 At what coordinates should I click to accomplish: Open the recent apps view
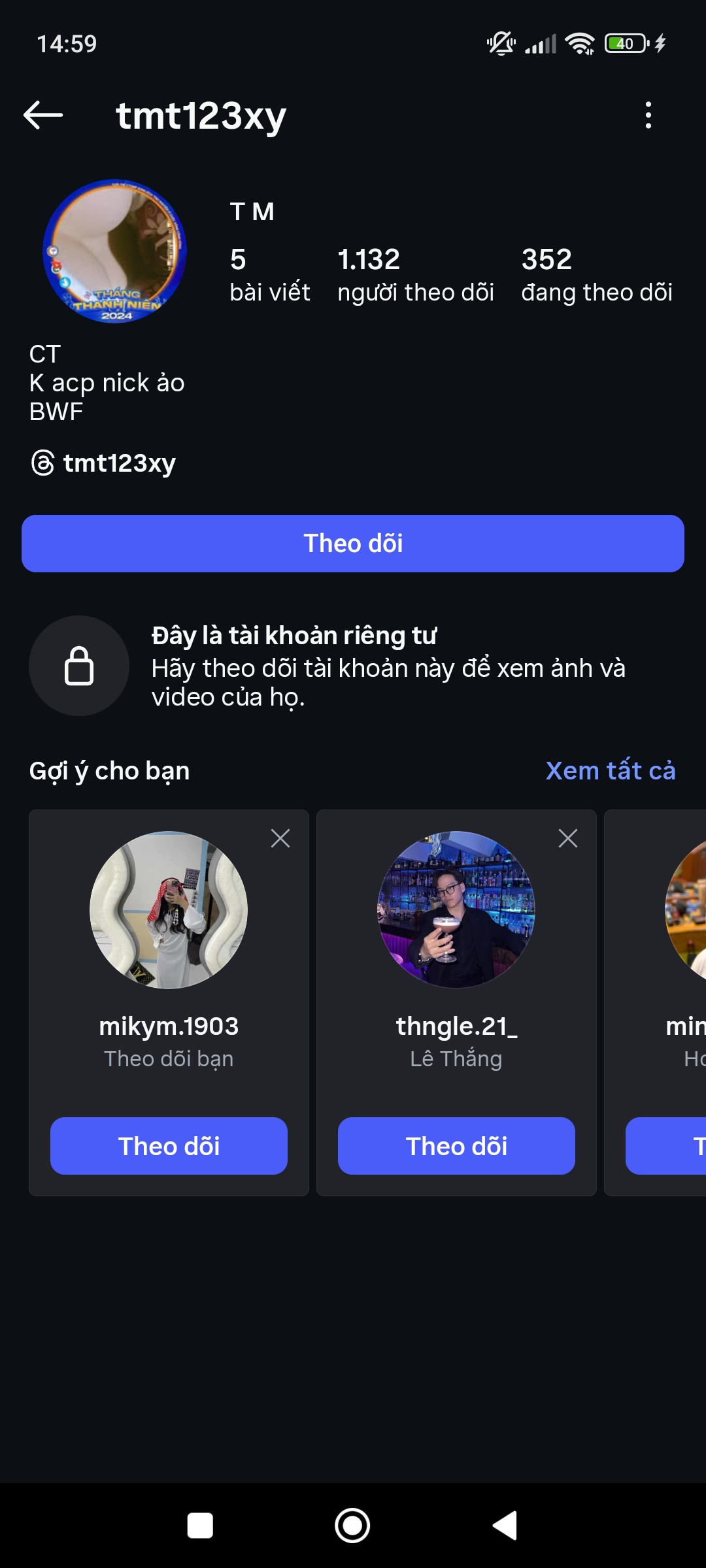click(x=200, y=1526)
